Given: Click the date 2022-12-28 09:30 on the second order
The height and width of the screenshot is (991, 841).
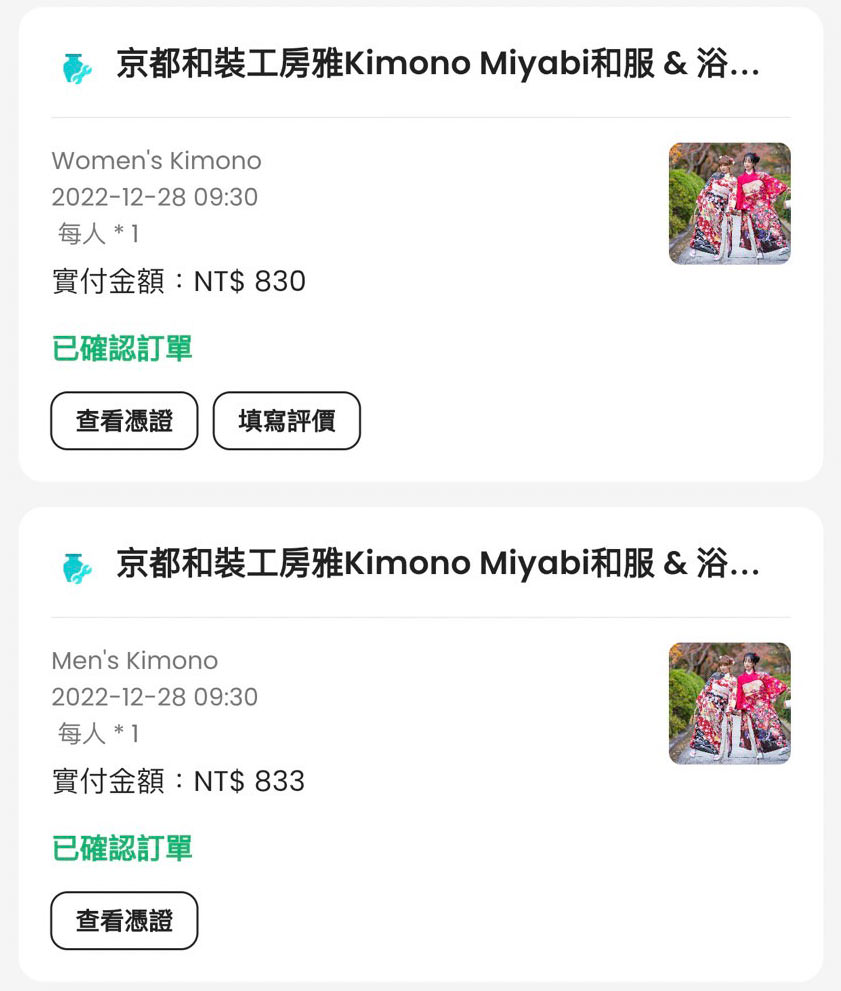Looking at the screenshot, I should click(x=155, y=697).
